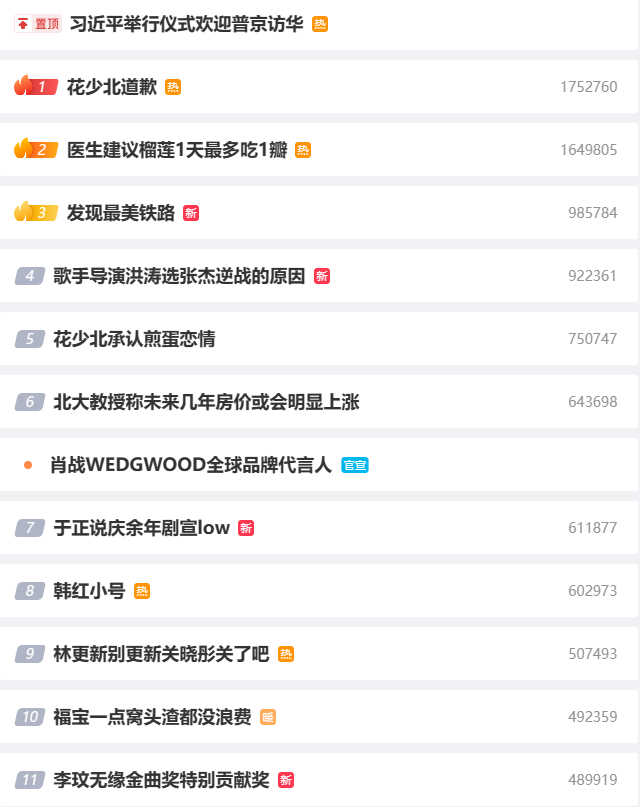Select 歌手导演洪涛选张杰逆战的原因 topic
The image size is (640, 807).
point(179,276)
